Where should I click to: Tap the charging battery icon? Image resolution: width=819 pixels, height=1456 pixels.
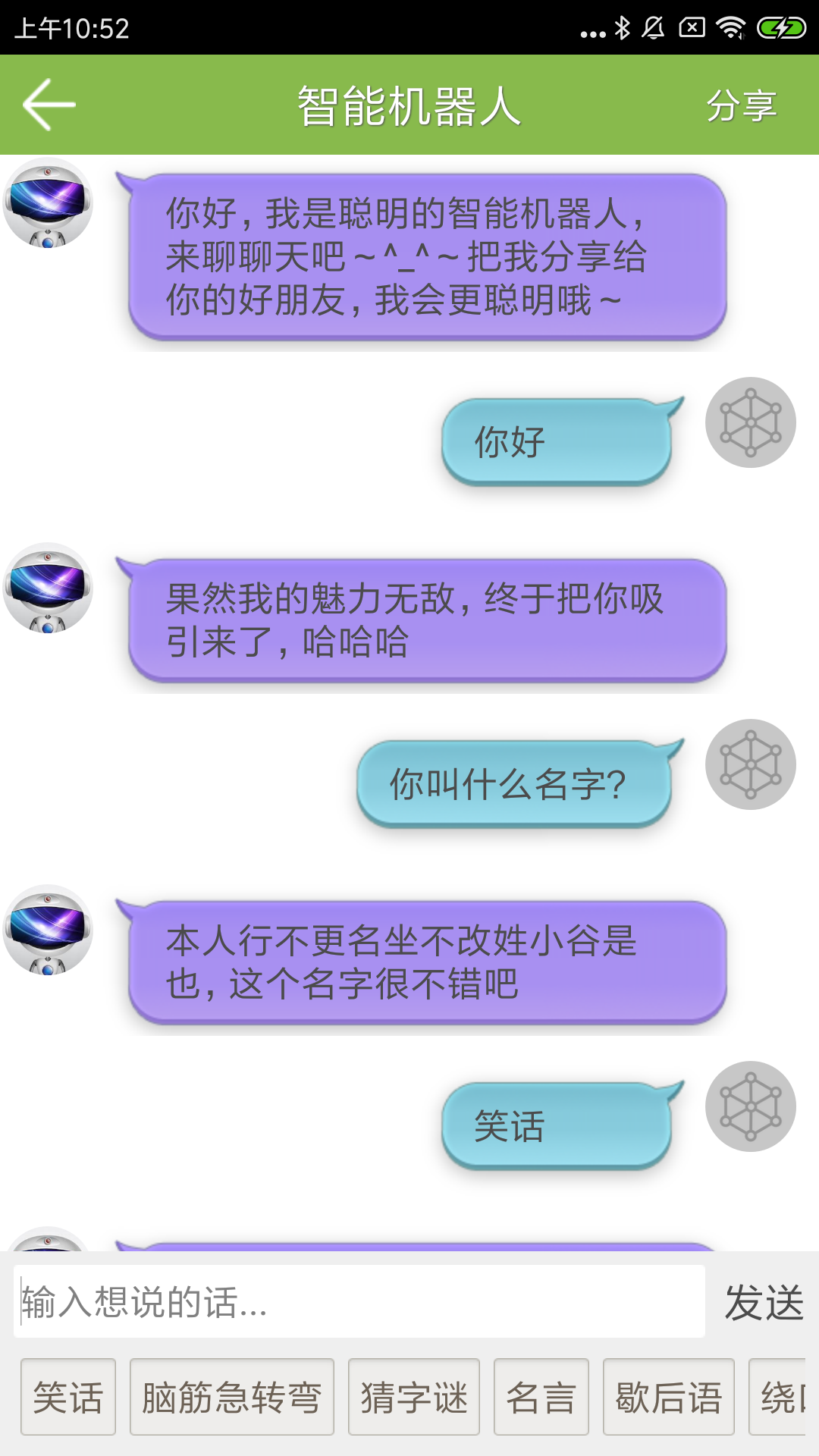(x=780, y=27)
